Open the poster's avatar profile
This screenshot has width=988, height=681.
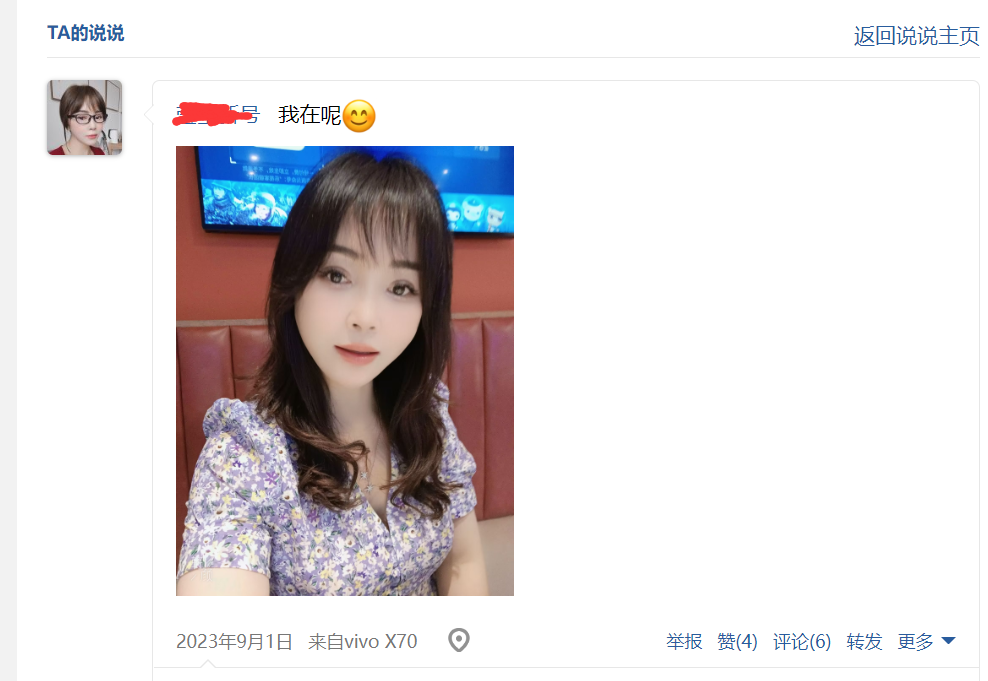tap(84, 118)
